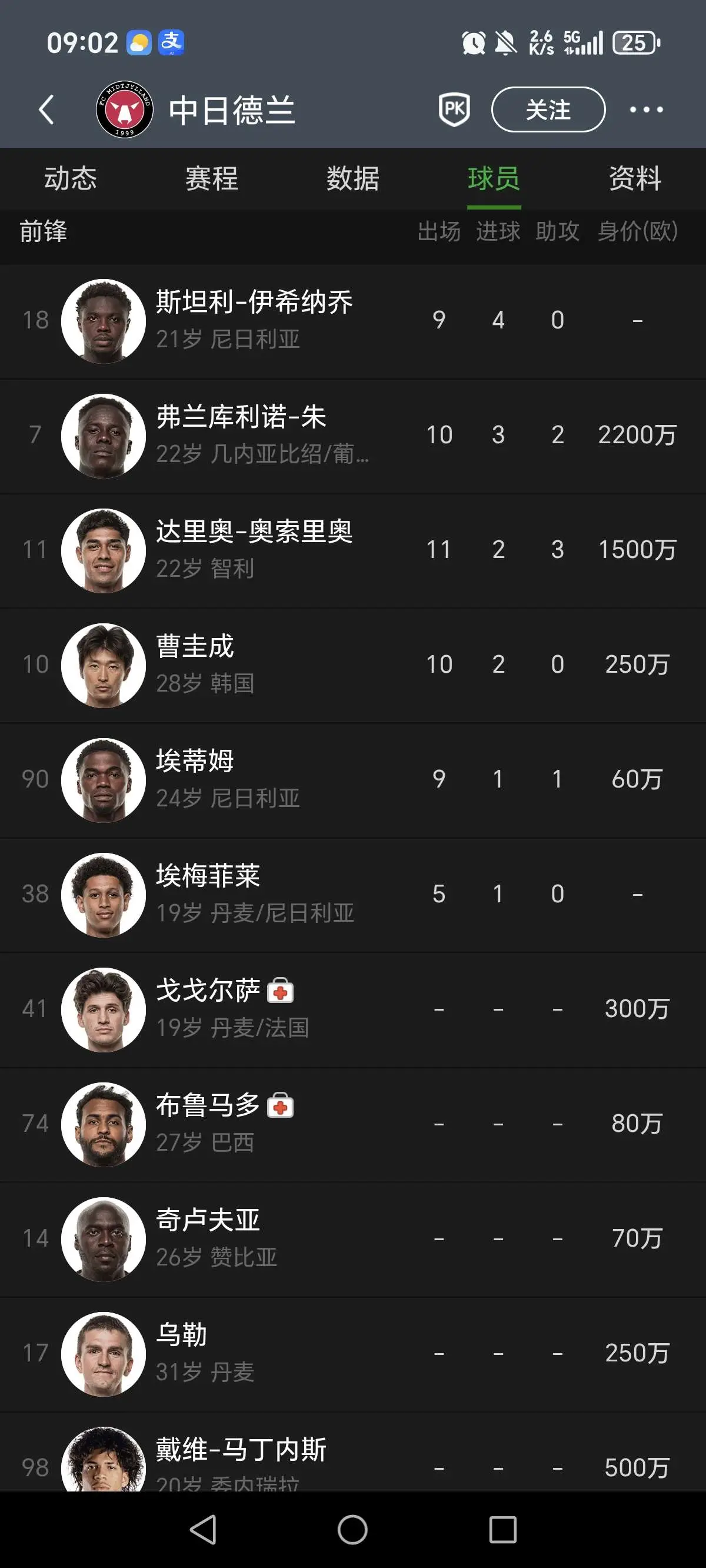This screenshot has height=1568, width=706.
Task: Open player 斯坦利-伊希纳乔's profile
Action: coord(353,321)
